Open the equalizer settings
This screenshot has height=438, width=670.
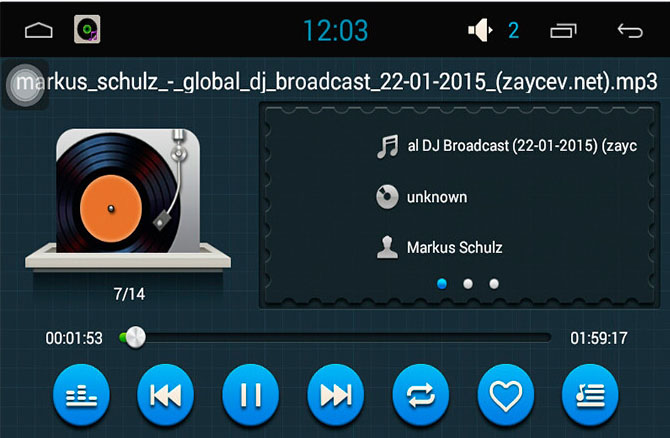pyautogui.click(x=80, y=394)
